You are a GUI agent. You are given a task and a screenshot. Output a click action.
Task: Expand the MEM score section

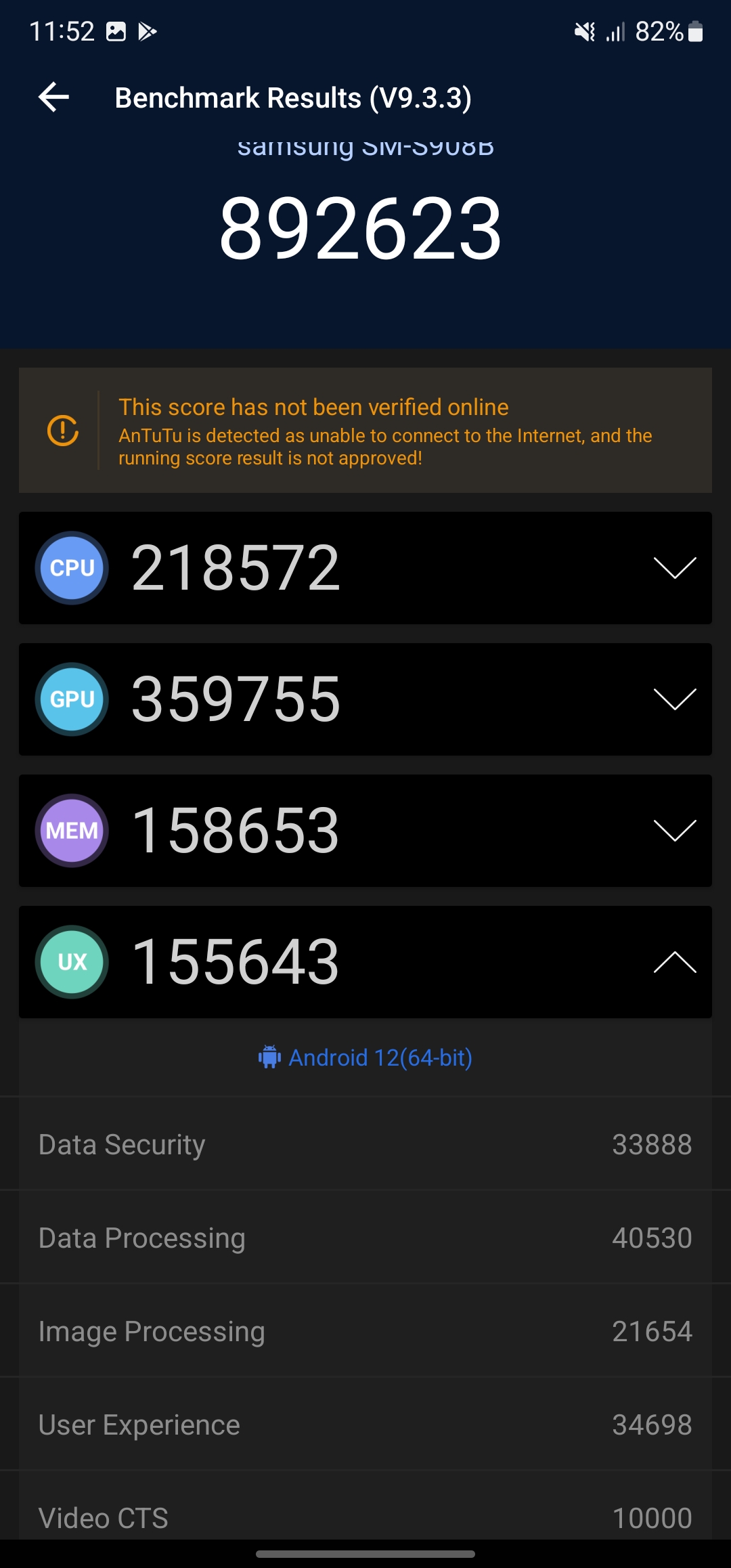pyautogui.click(x=674, y=831)
